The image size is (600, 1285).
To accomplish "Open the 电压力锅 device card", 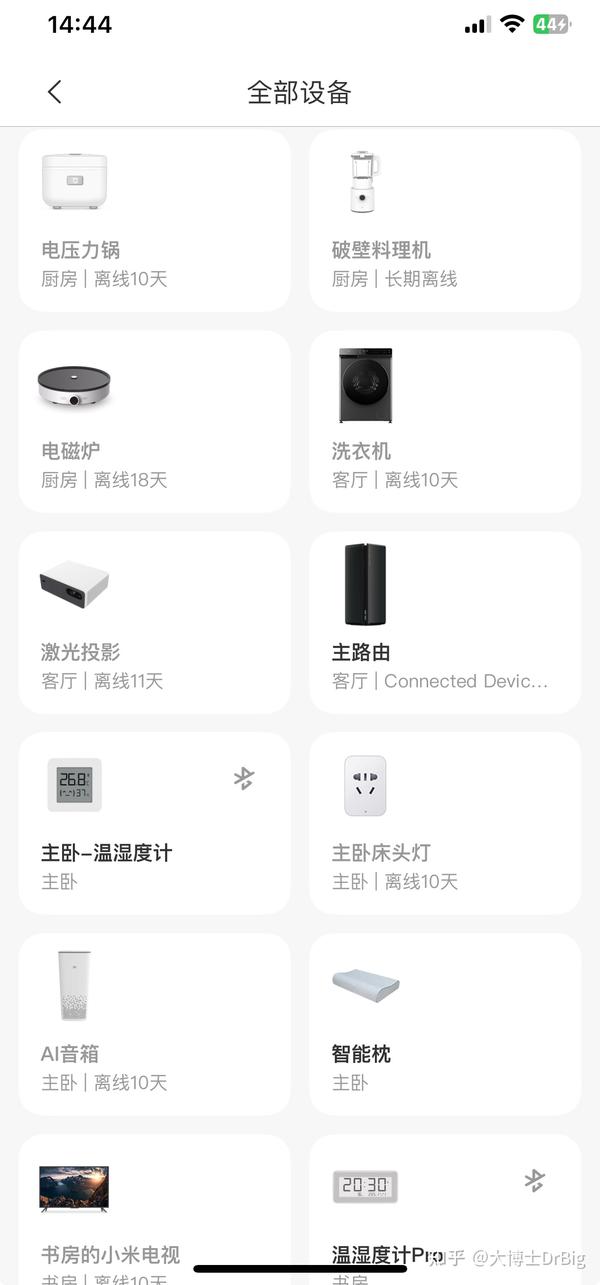I will (x=155, y=221).
